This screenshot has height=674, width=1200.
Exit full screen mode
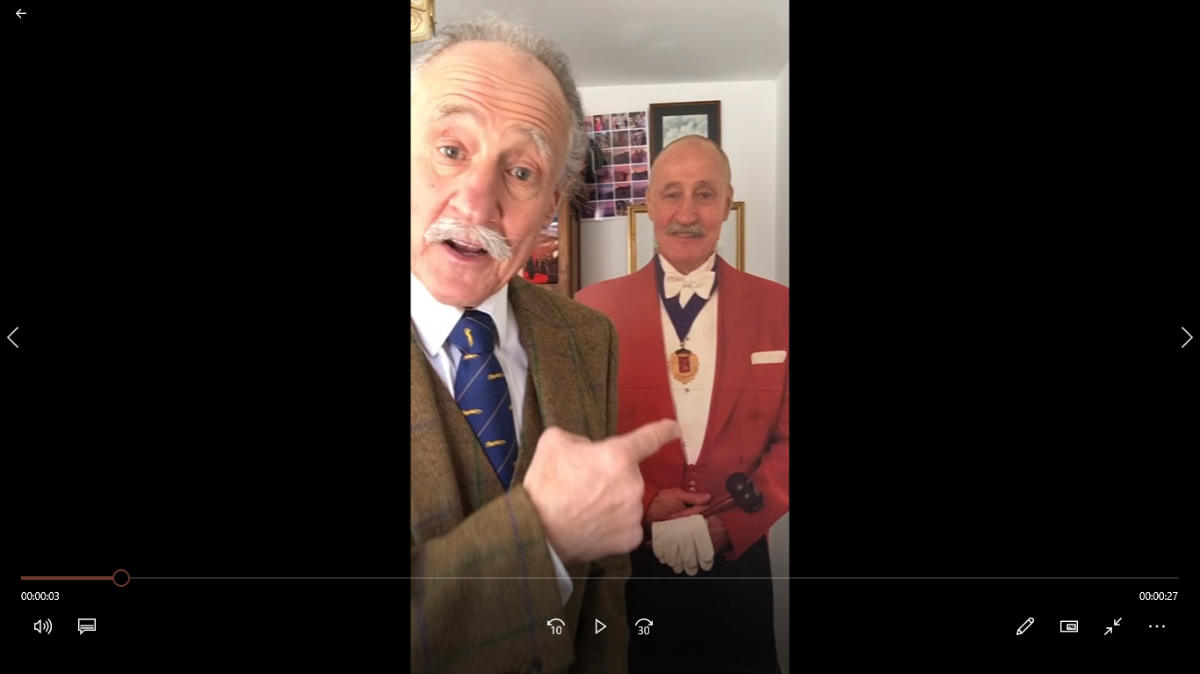tap(1113, 626)
